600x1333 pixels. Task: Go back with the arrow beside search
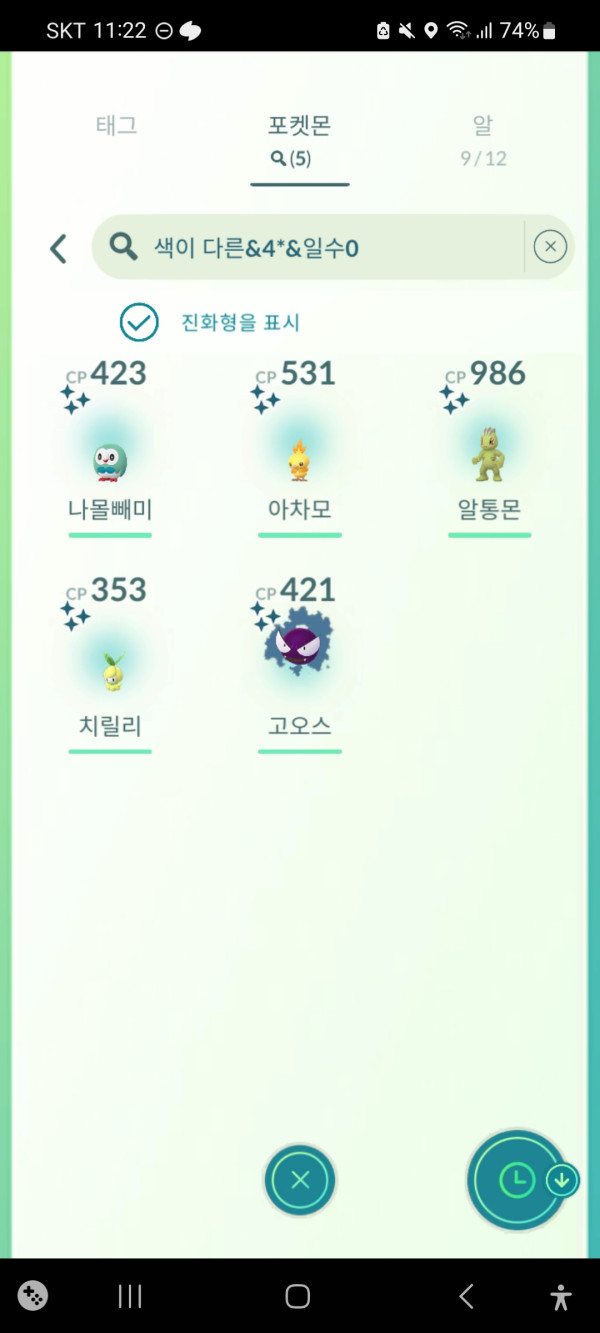click(x=59, y=248)
